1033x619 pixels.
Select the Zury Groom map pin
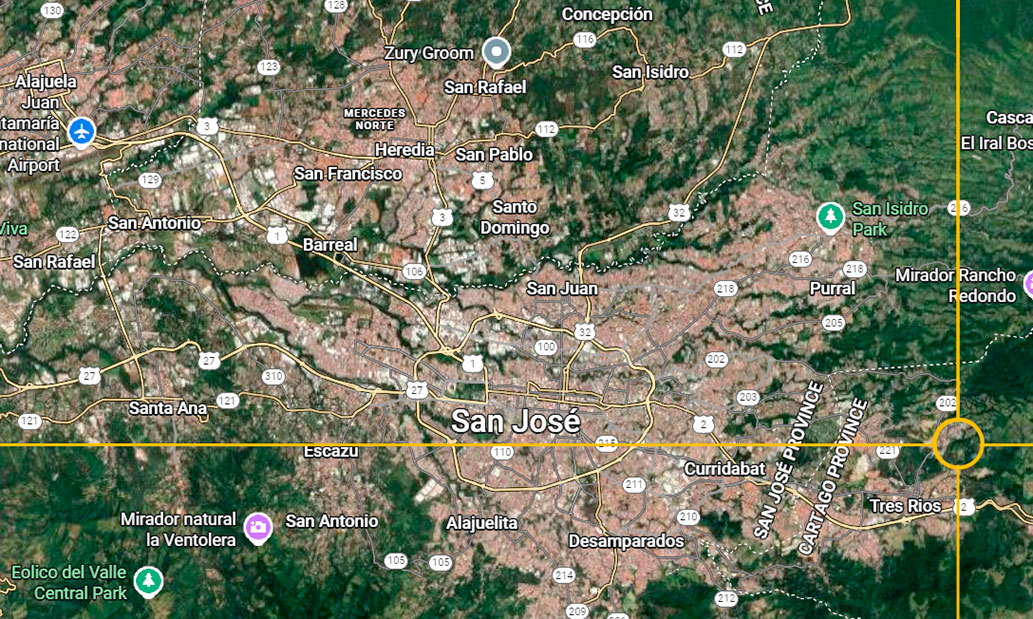point(496,51)
